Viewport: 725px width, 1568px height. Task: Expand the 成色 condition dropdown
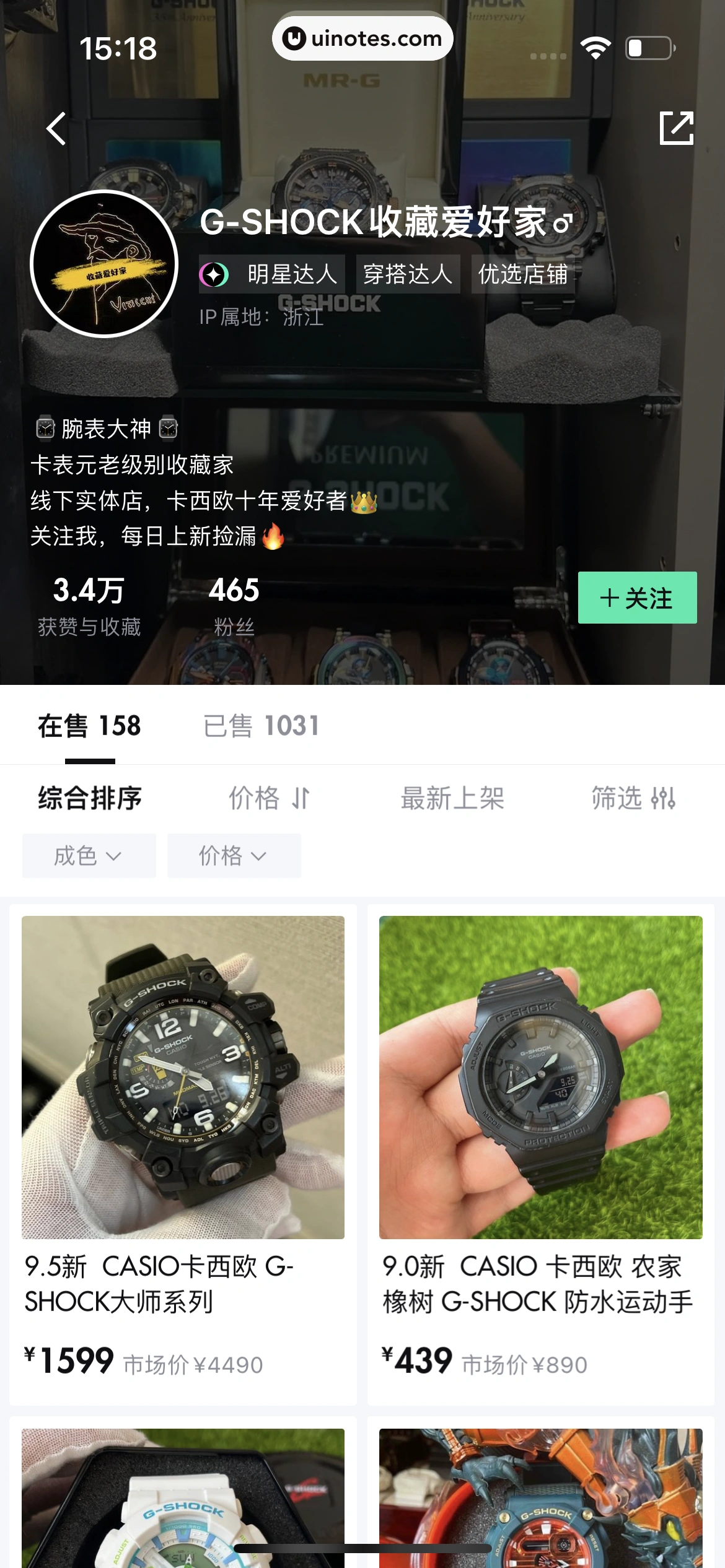pos(89,855)
